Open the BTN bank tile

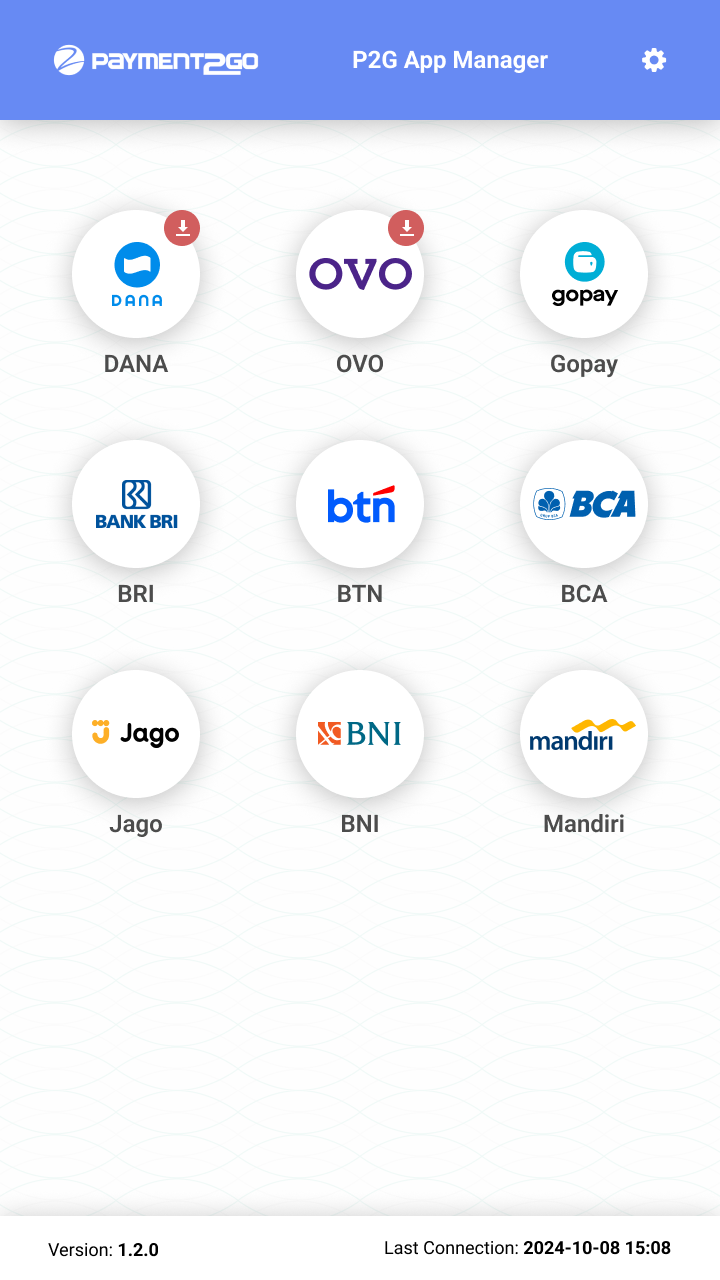tap(360, 504)
